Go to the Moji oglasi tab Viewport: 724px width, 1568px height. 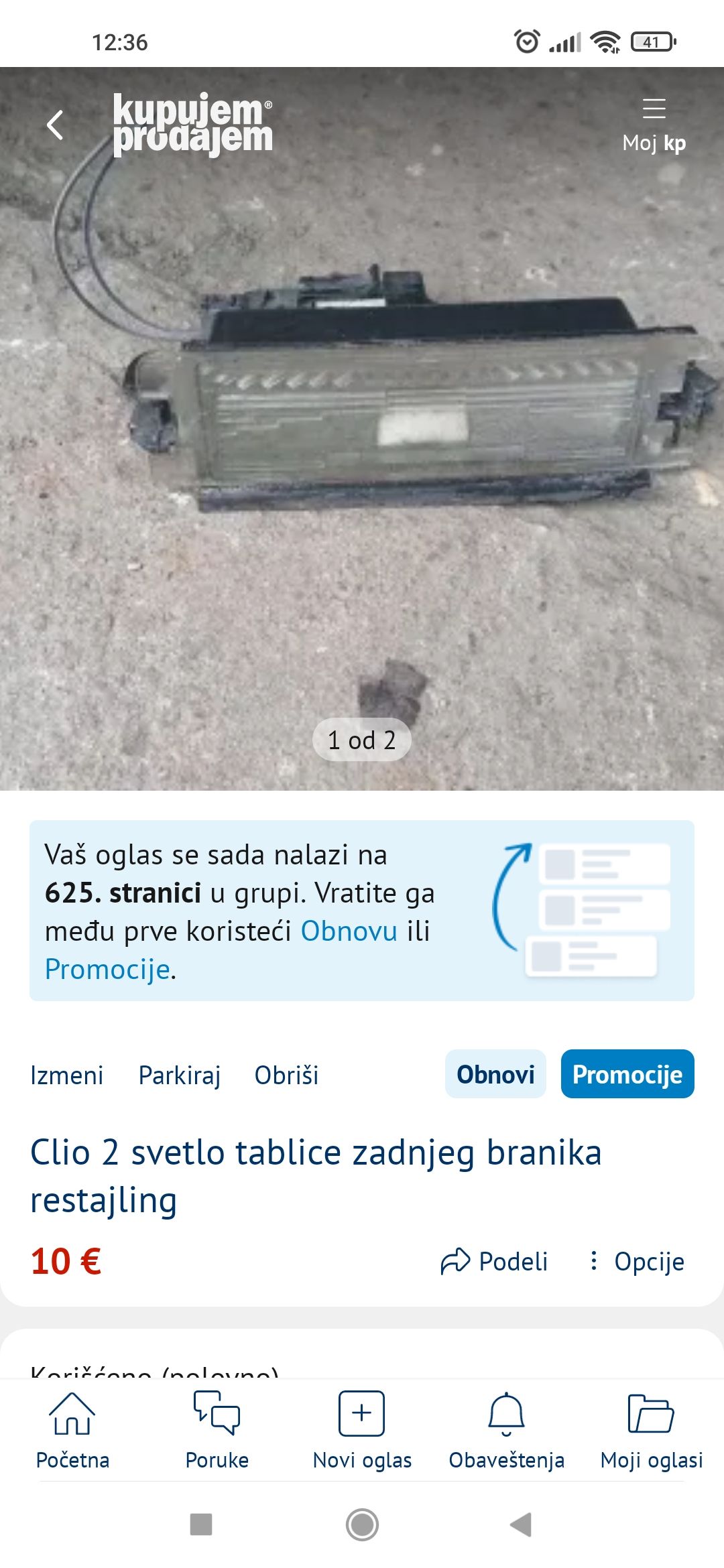(x=652, y=1430)
